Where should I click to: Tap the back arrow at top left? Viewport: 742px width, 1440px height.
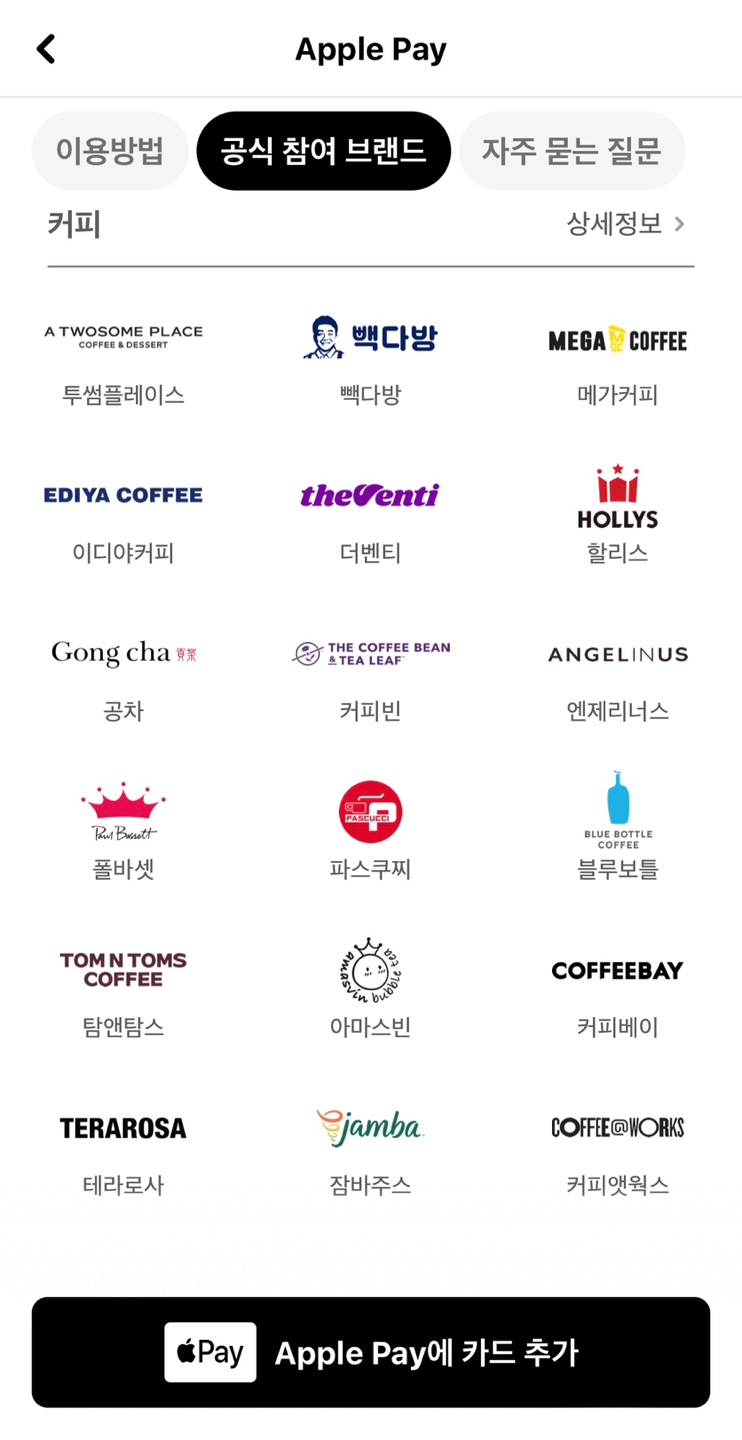click(45, 48)
